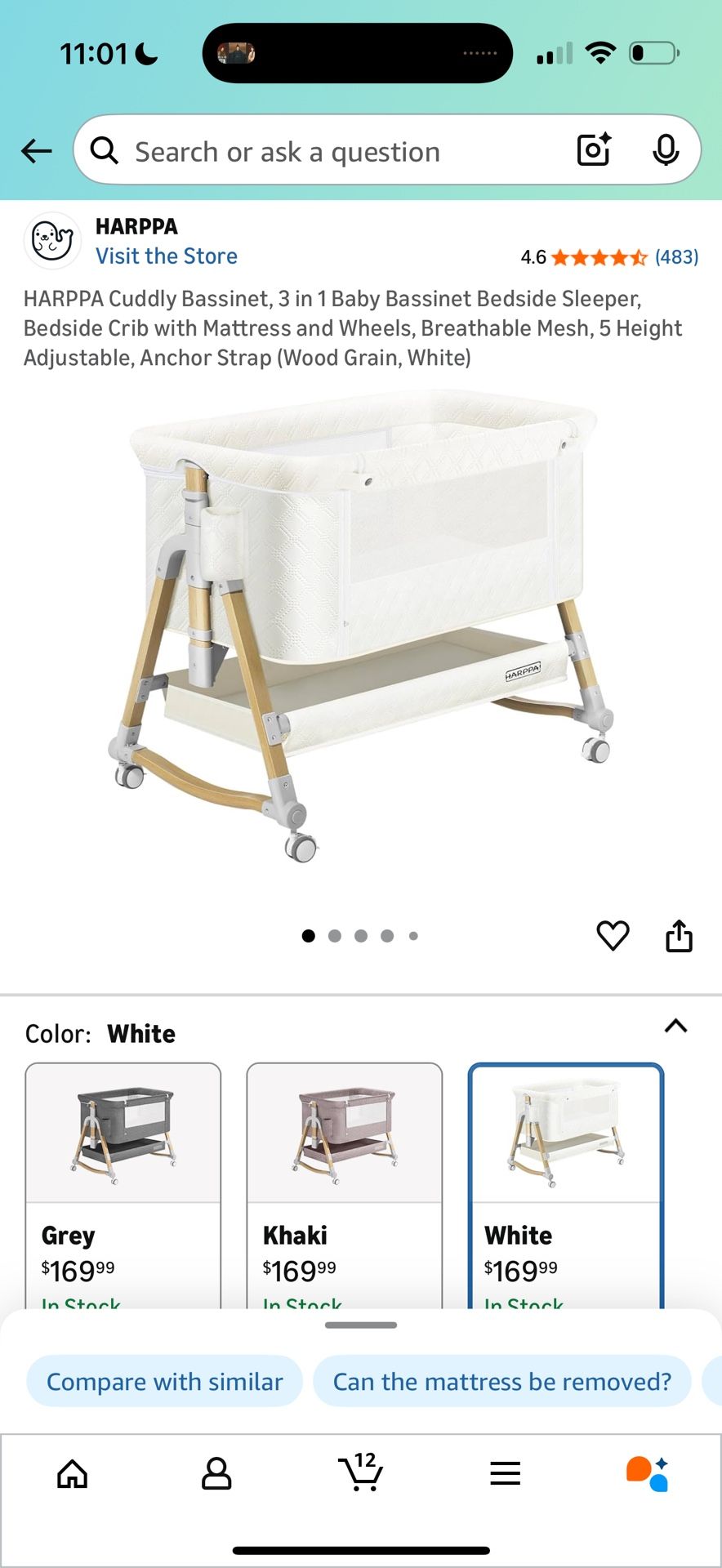Tap Compare with similar chip
Screen dimensions: 722x1568
(164, 1382)
